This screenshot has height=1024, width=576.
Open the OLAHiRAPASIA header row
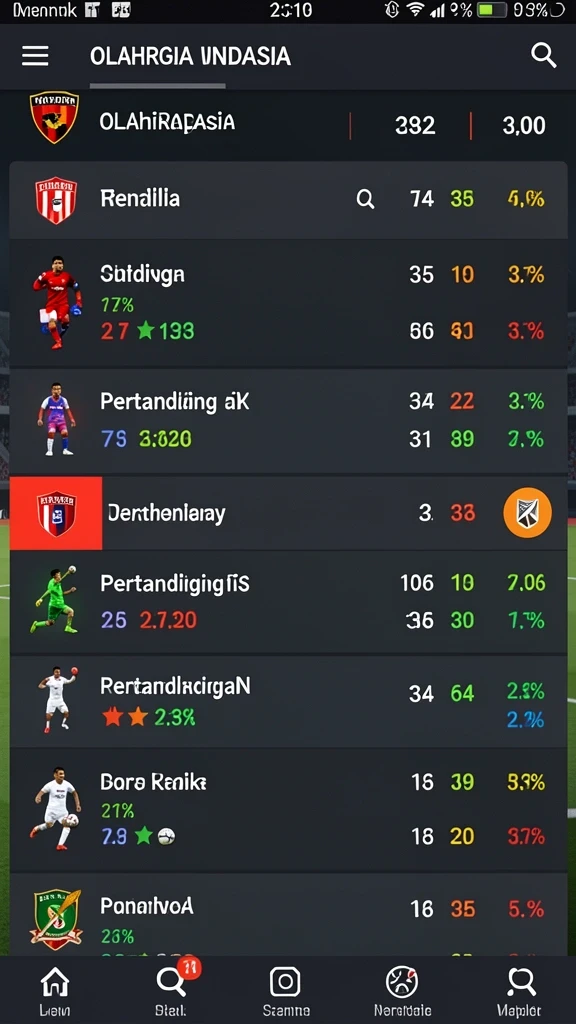[288, 124]
